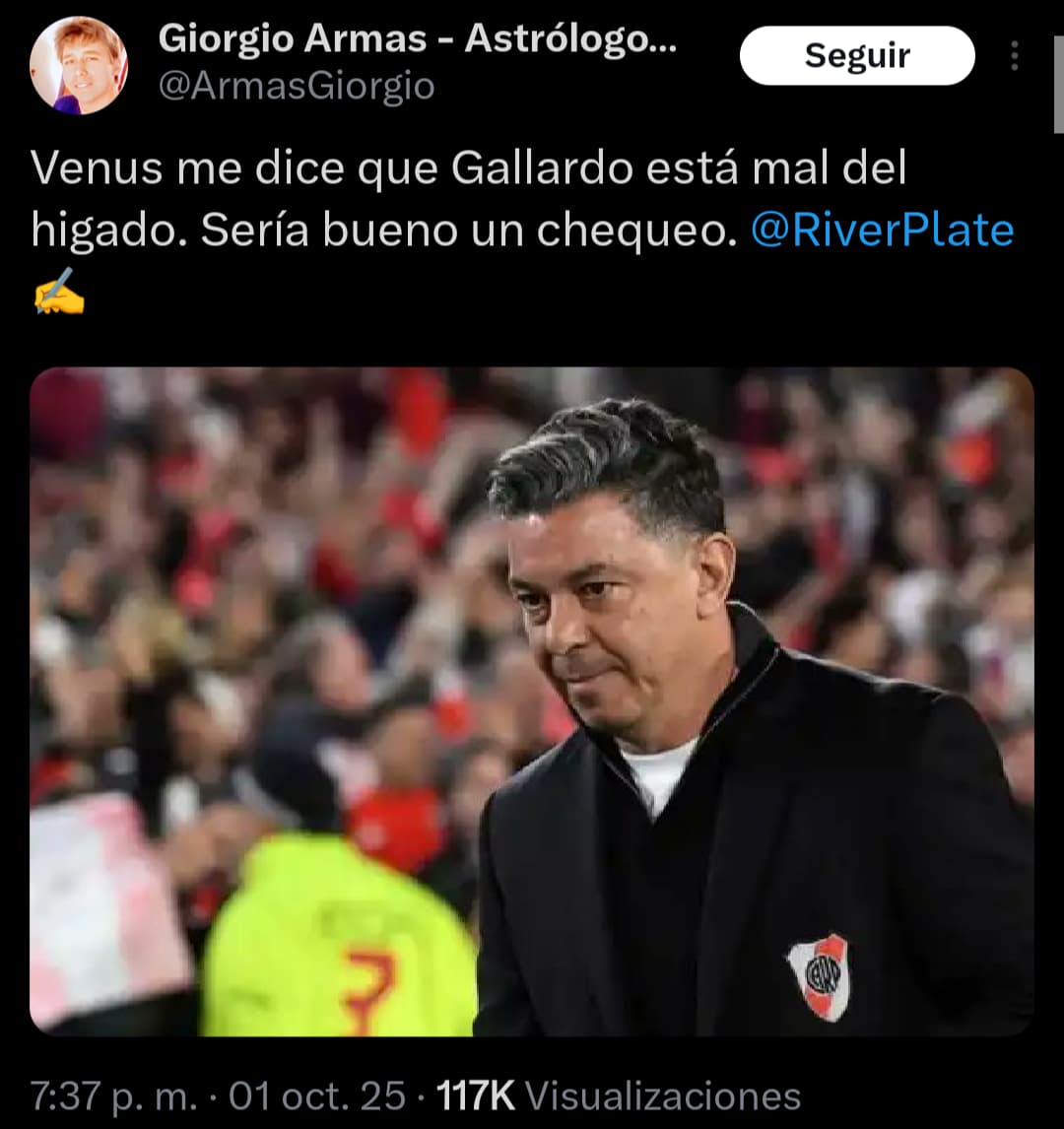View the attached tweet photo full screen
Viewport: 1064px width, 1129px height.
coord(531,700)
